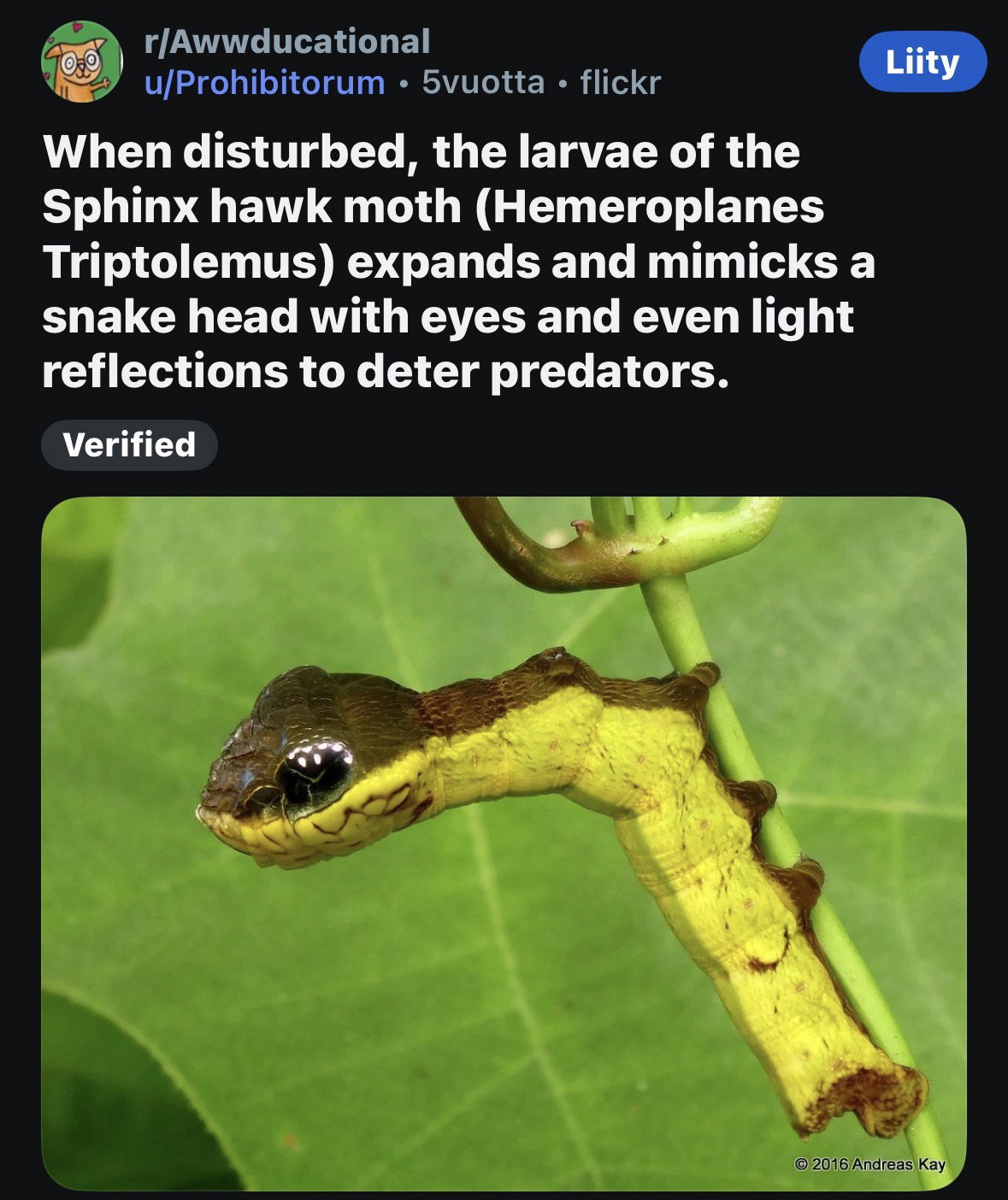Image resolution: width=1008 pixels, height=1200 pixels.
Task: Open the r/Awwducational subreddit
Action: [287, 40]
